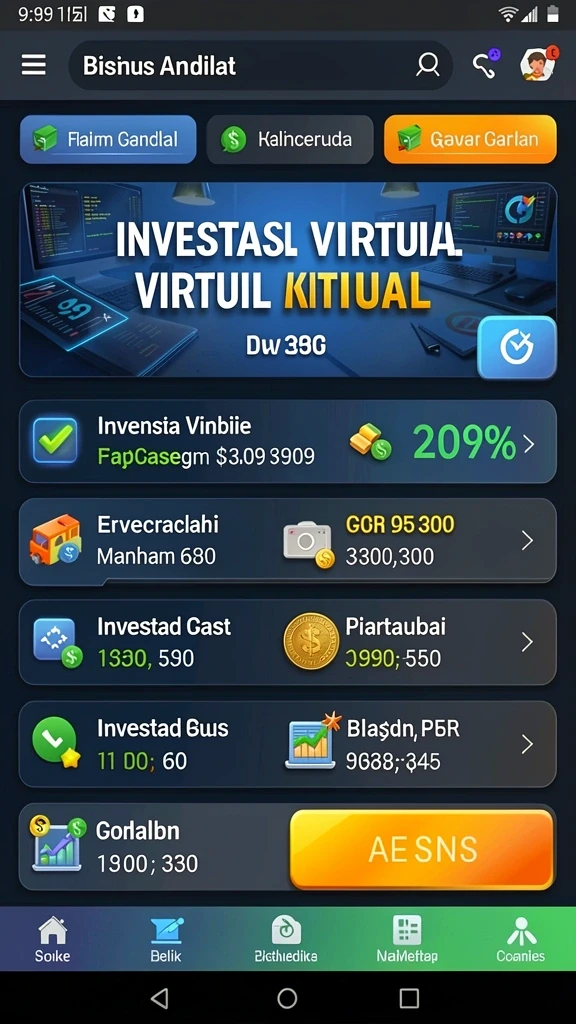Image resolution: width=576 pixels, height=1024 pixels.
Task: Select the Gavar Garlan chip
Action: pyautogui.click(x=470, y=139)
